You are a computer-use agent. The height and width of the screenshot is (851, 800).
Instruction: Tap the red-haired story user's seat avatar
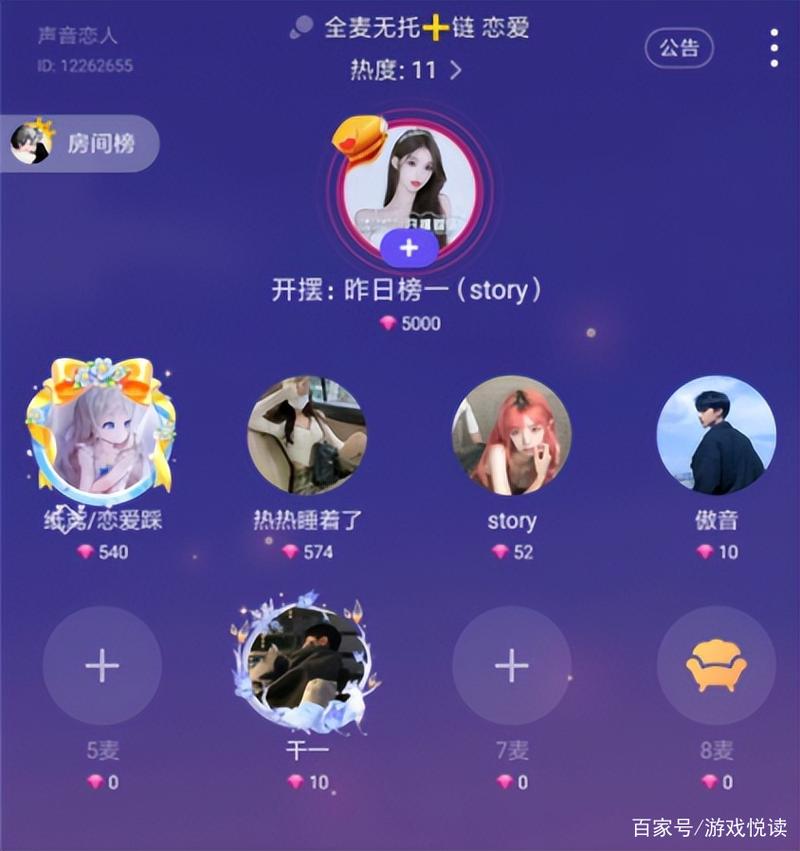tap(511, 436)
